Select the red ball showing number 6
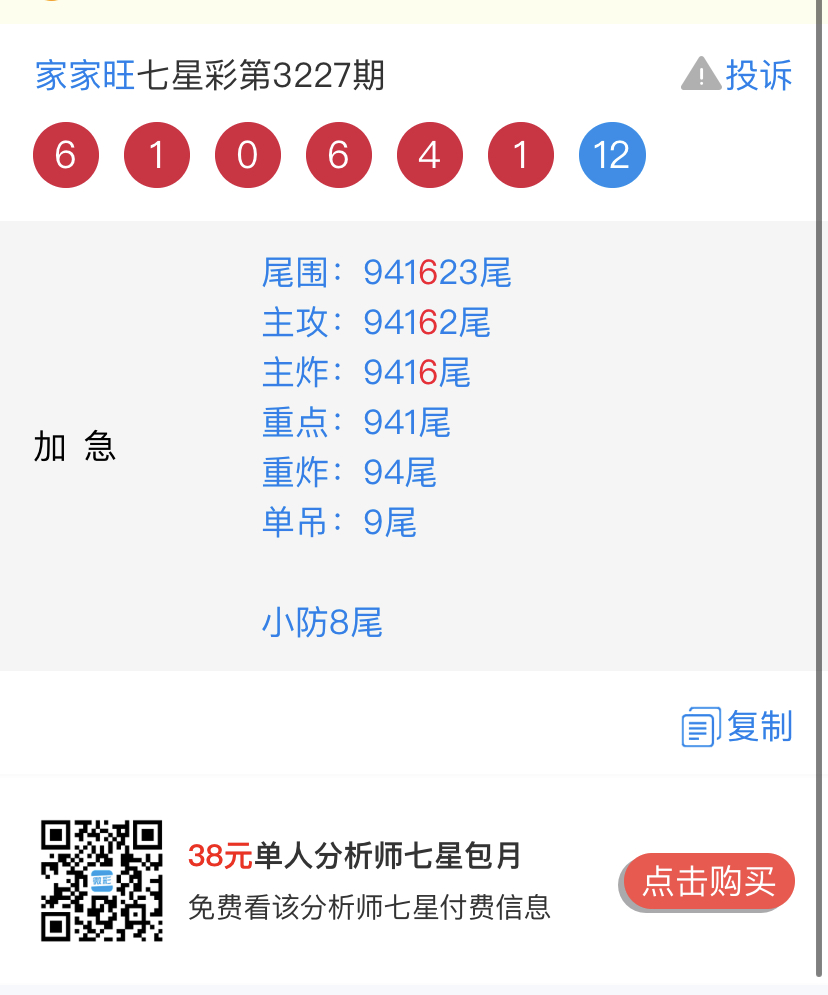The width and height of the screenshot is (828, 995). [65, 154]
